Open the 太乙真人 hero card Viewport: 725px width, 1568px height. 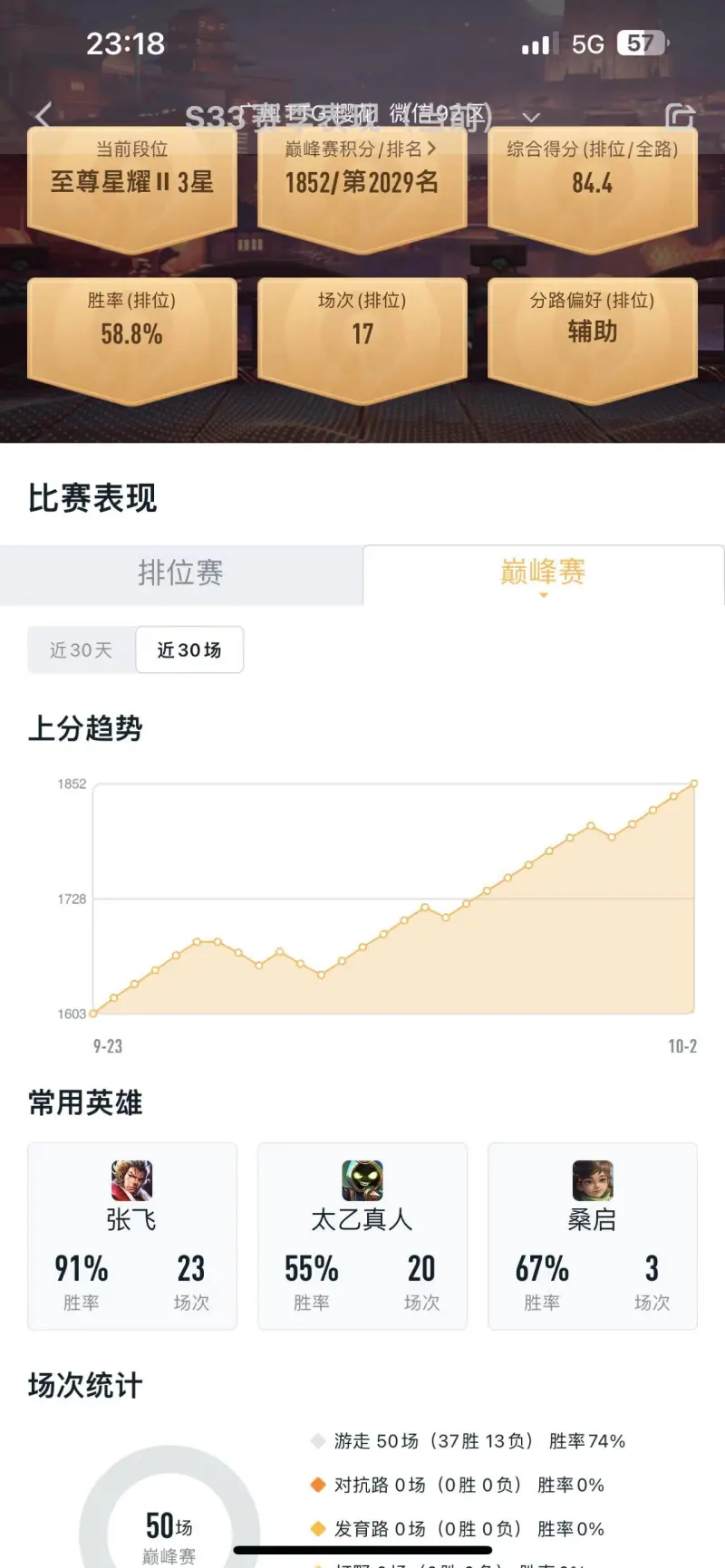click(x=362, y=1236)
